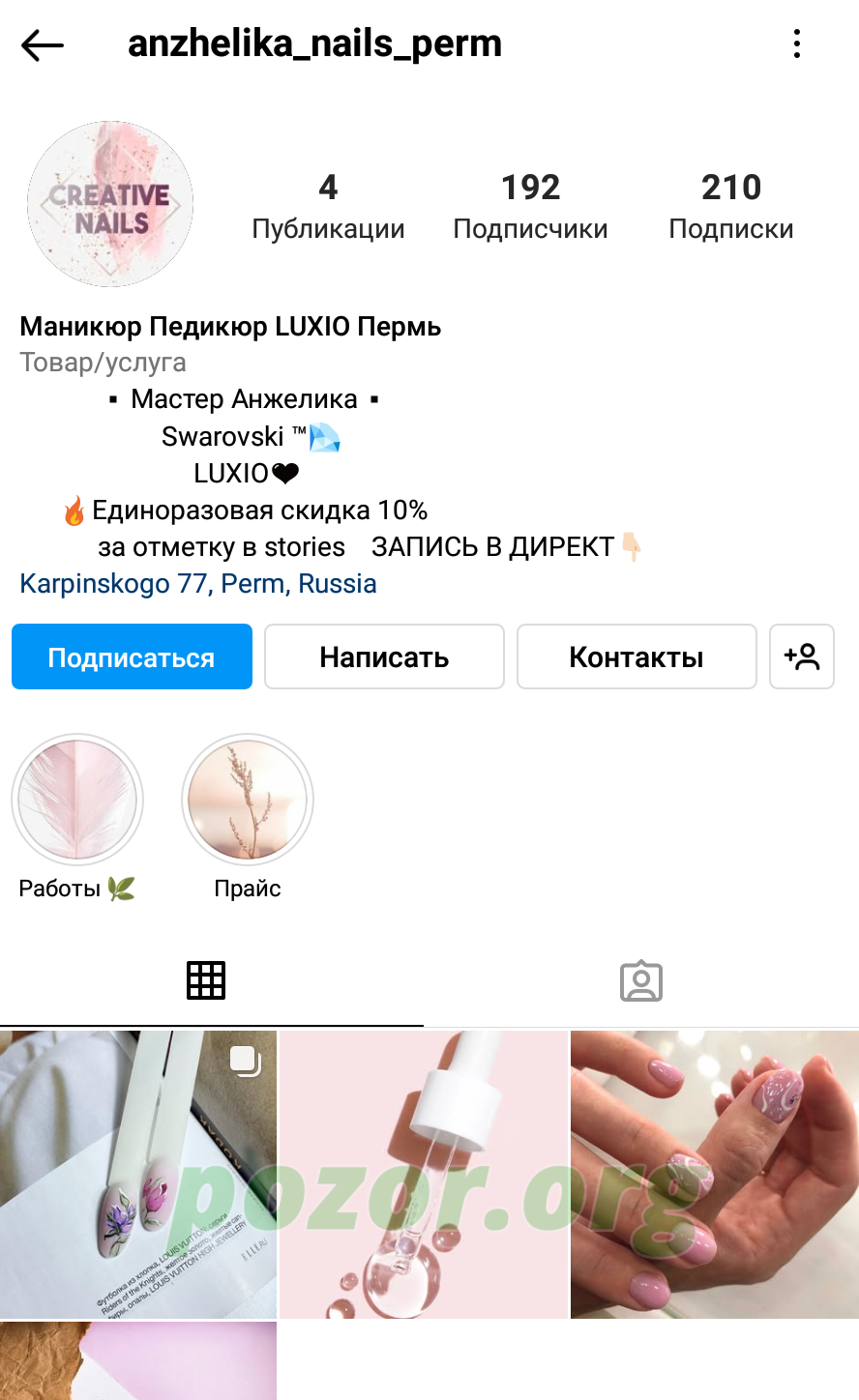Open the list of 192 Подписчики

(x=530, y=206)
